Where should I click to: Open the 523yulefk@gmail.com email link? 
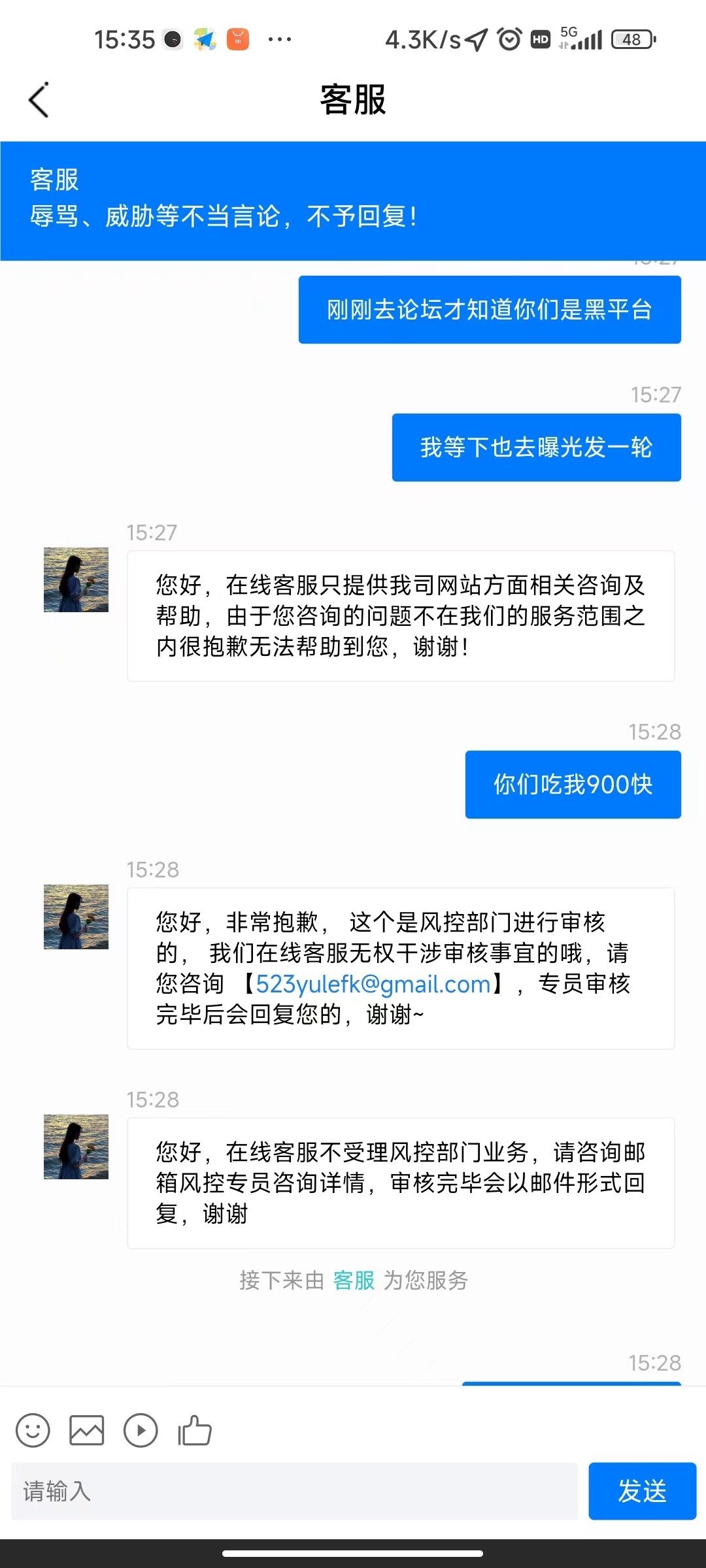click(373, 984)
